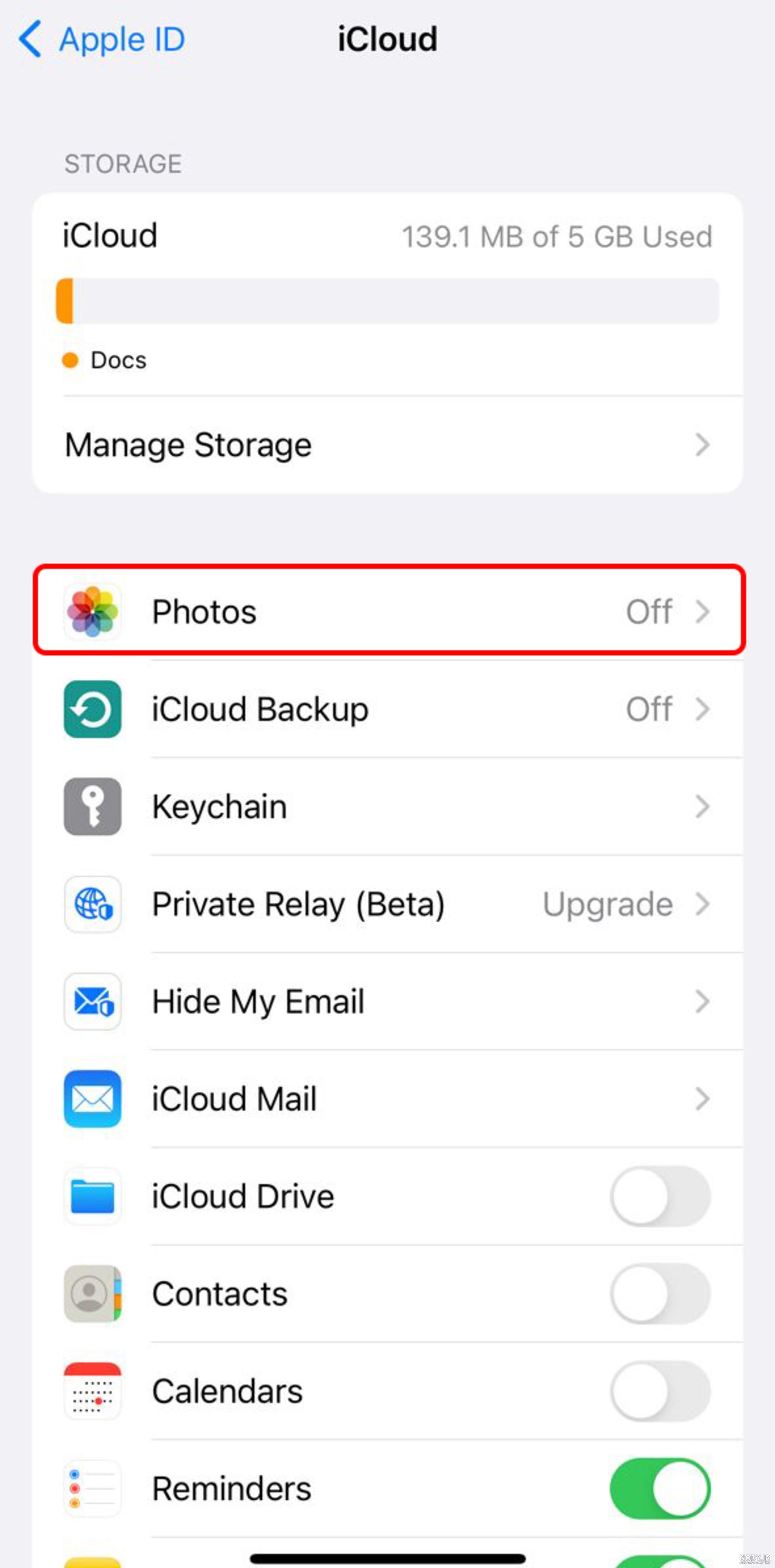Open Hide My Email
This screenshot has width=775, height=1568.
coord(387,1001)
